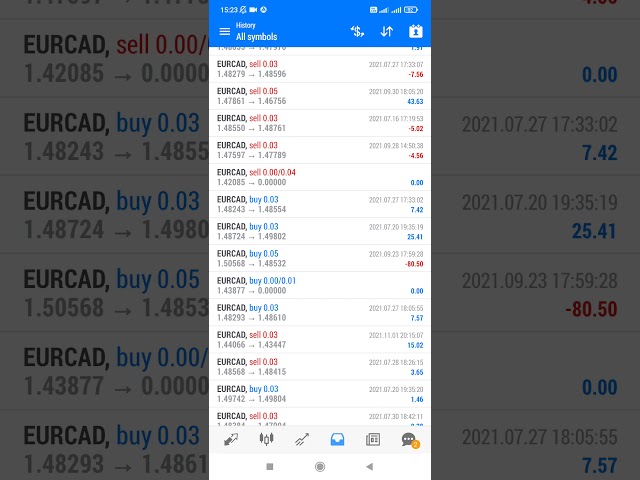Switch to the Charts candlestick tab
The width and height of the screenshot is (640, 480).
(266, 439)
